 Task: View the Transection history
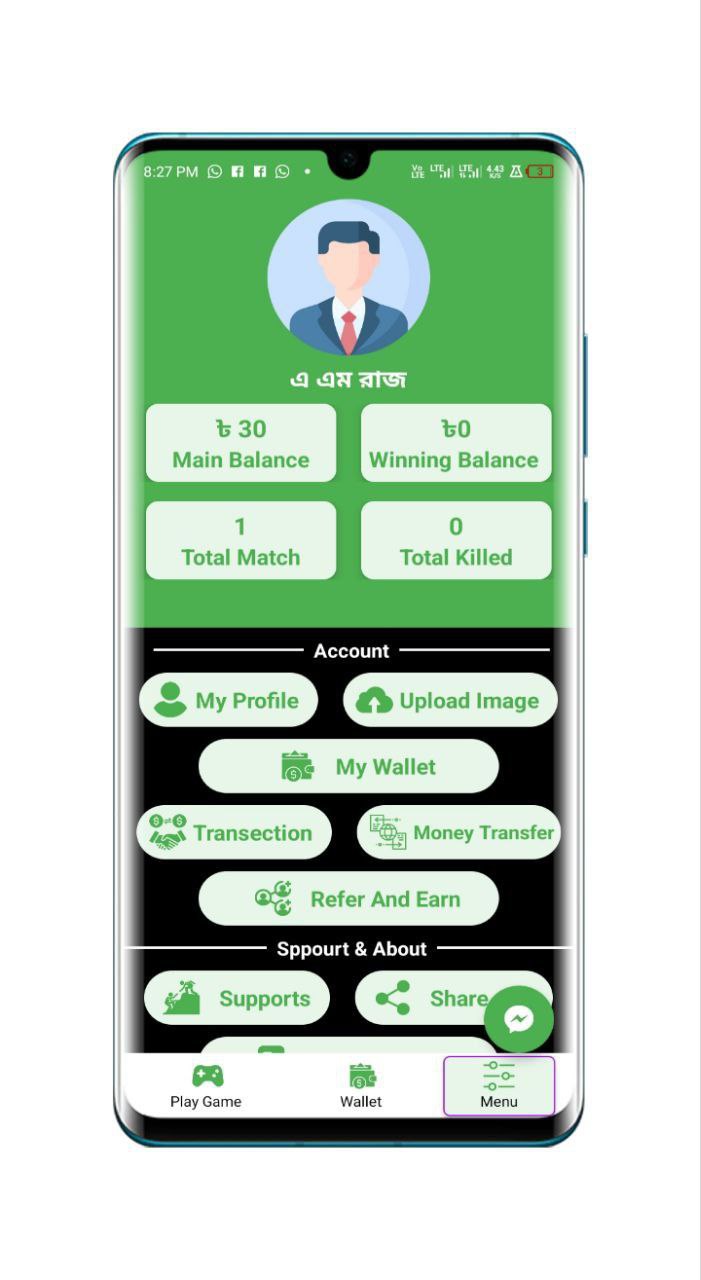(x=234, y=833)
